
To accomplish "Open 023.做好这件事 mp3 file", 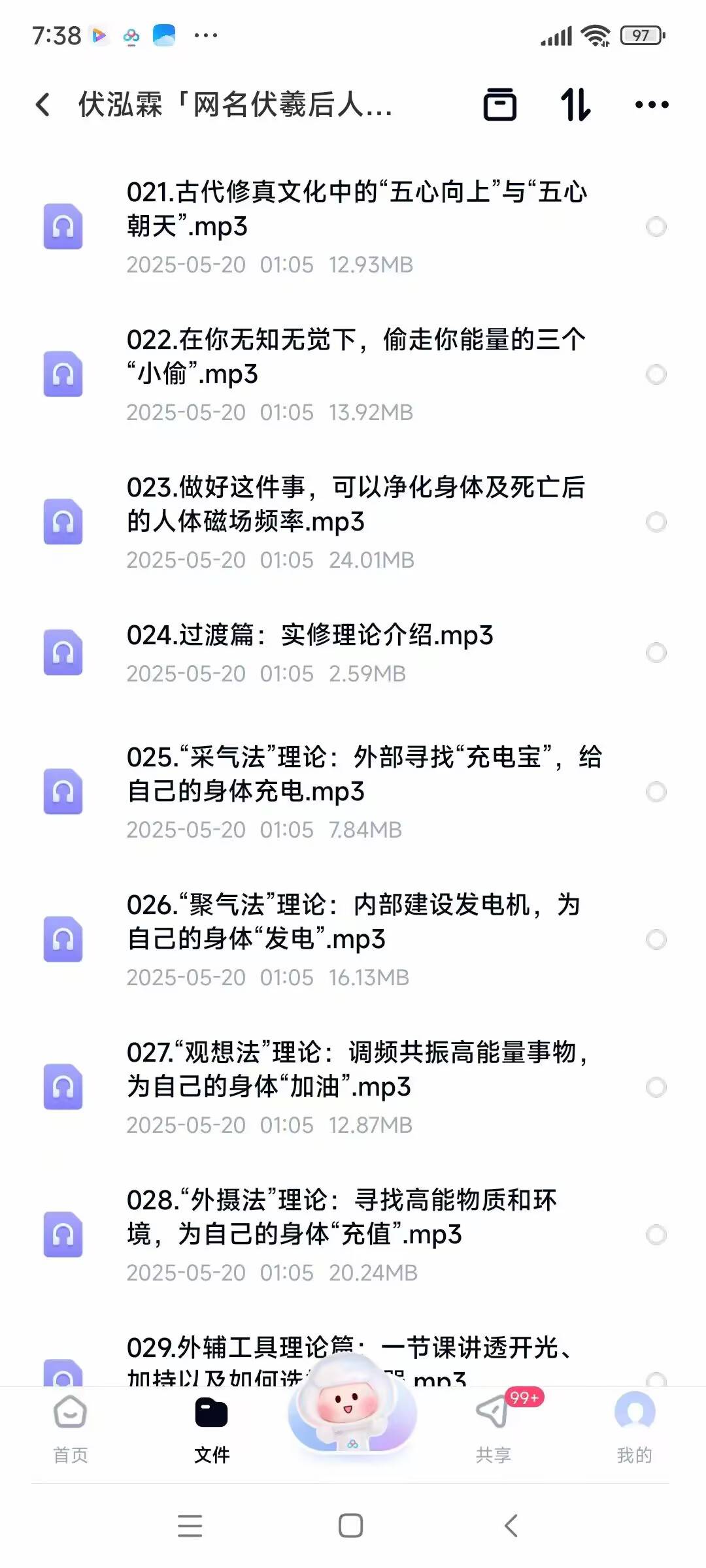I will pyautogui.click(x=356, y=504).
